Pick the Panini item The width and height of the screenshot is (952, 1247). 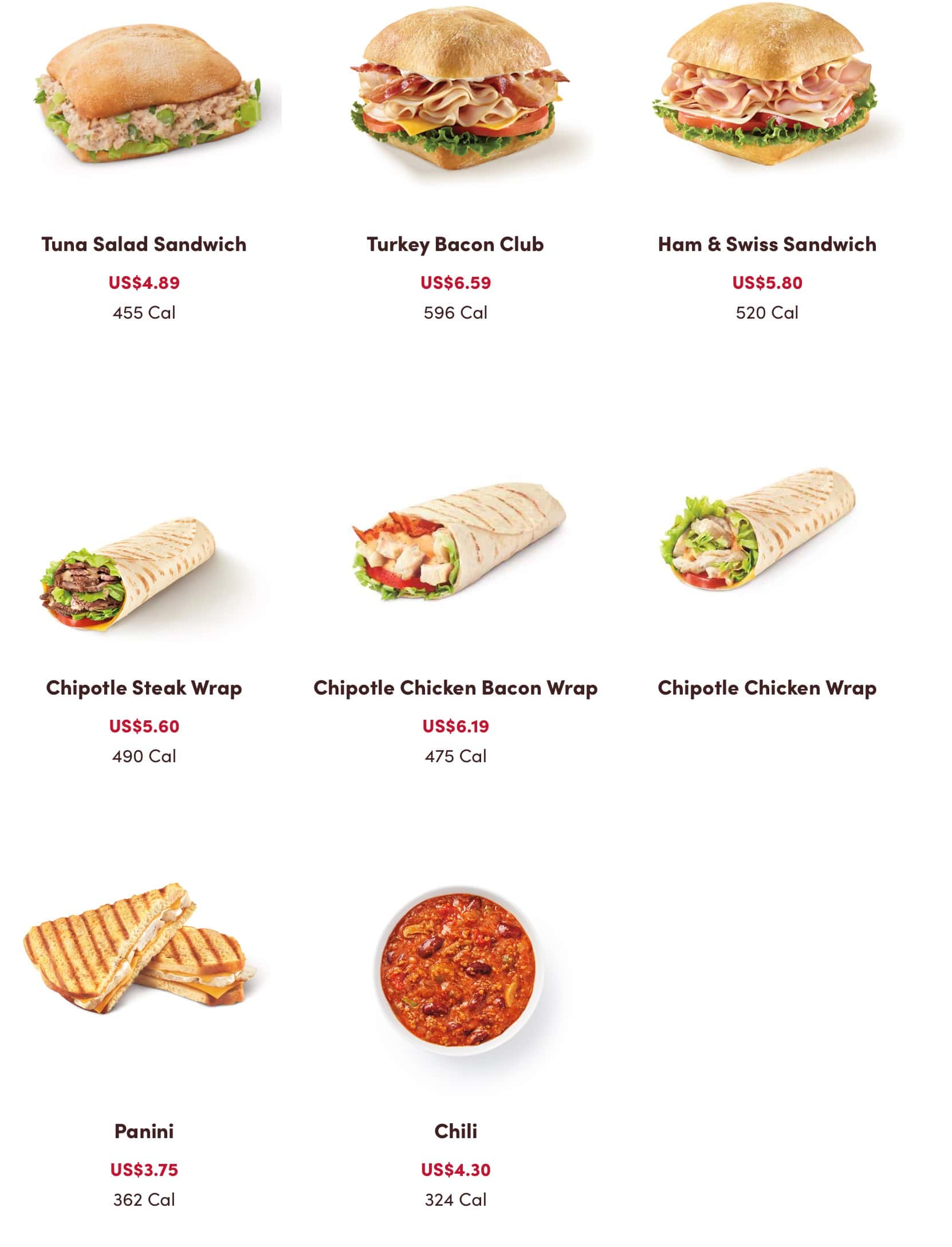click(144, 1131)
